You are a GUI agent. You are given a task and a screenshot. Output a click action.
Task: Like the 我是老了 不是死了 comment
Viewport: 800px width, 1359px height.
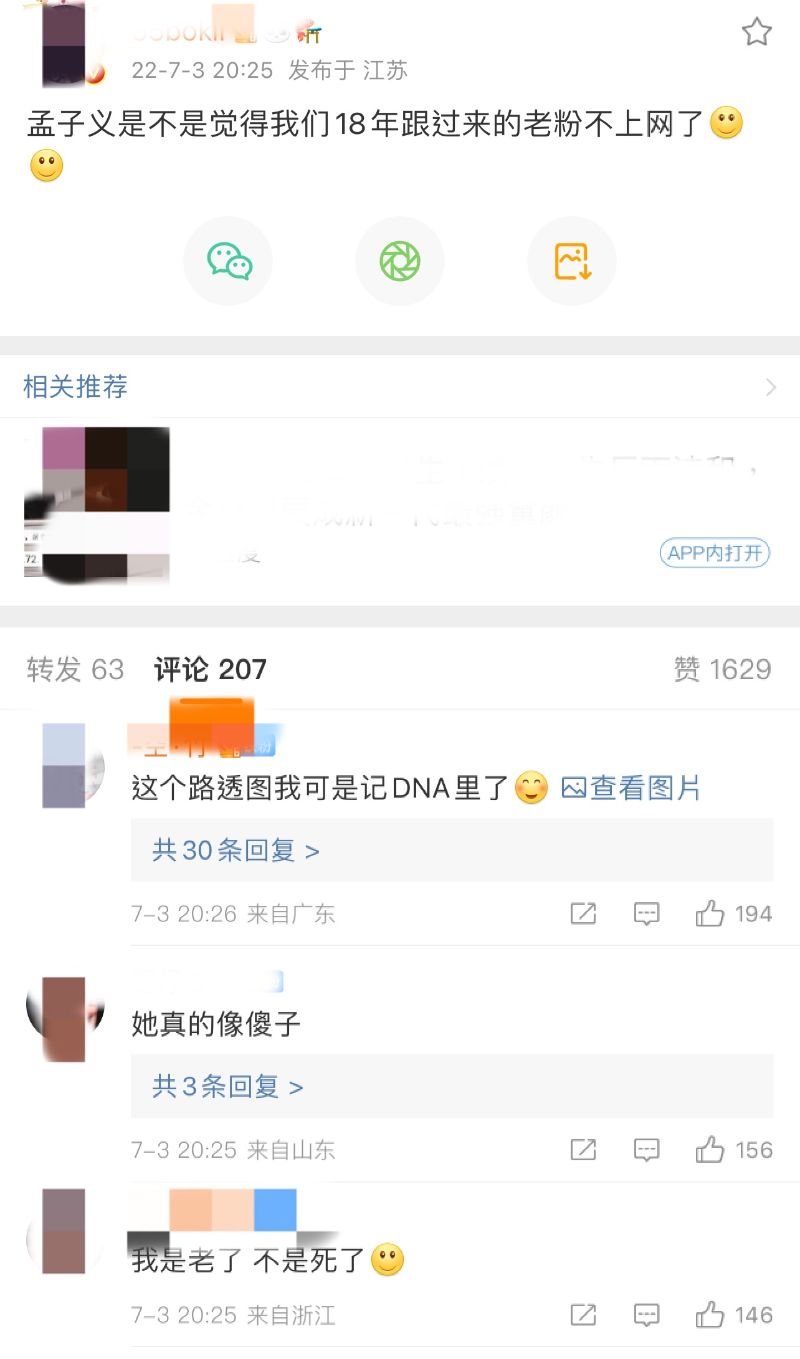(x=734, y=1314)
